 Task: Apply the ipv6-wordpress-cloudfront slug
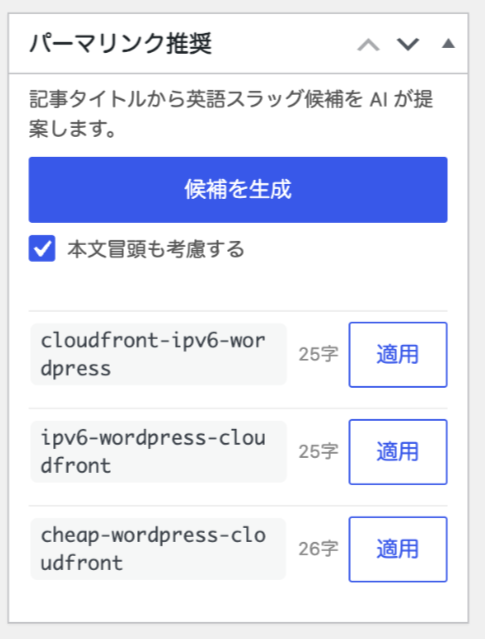[x=398, y=452]
